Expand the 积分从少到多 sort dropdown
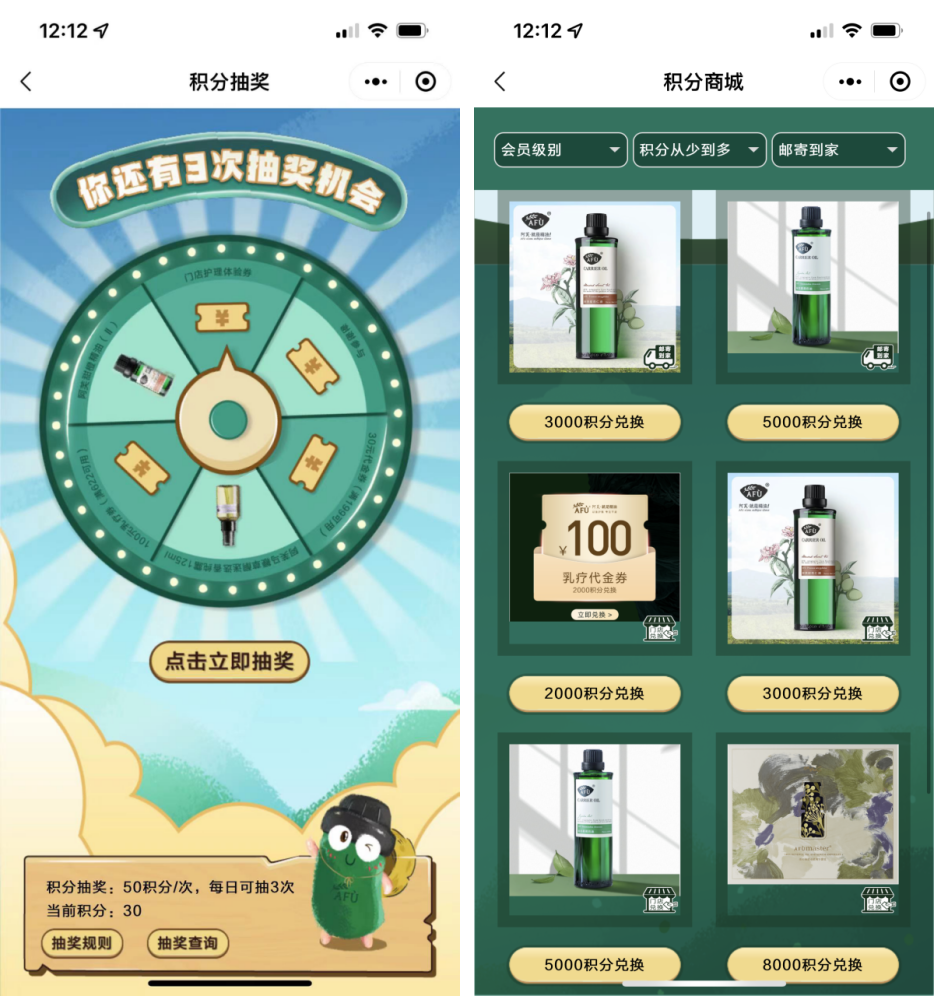Viewport: 934px width, 998px height. [699, 150]
